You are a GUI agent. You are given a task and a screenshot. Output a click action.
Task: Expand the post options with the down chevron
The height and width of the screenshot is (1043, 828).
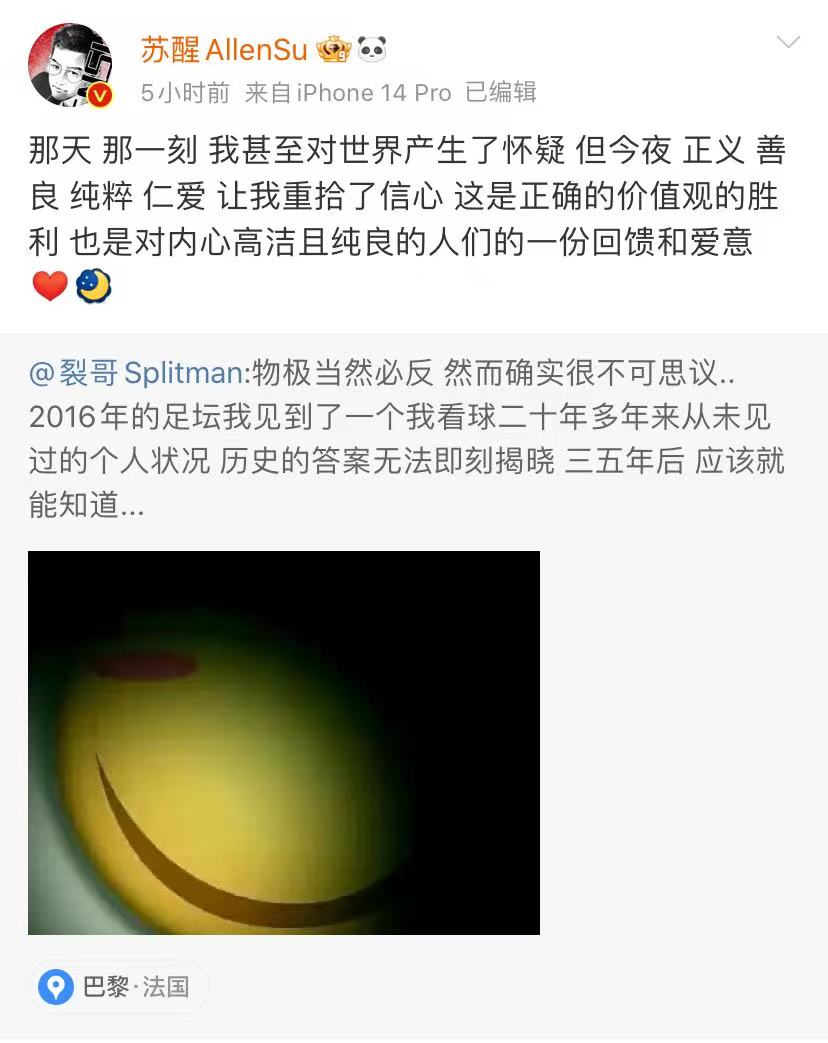point(789,42)
